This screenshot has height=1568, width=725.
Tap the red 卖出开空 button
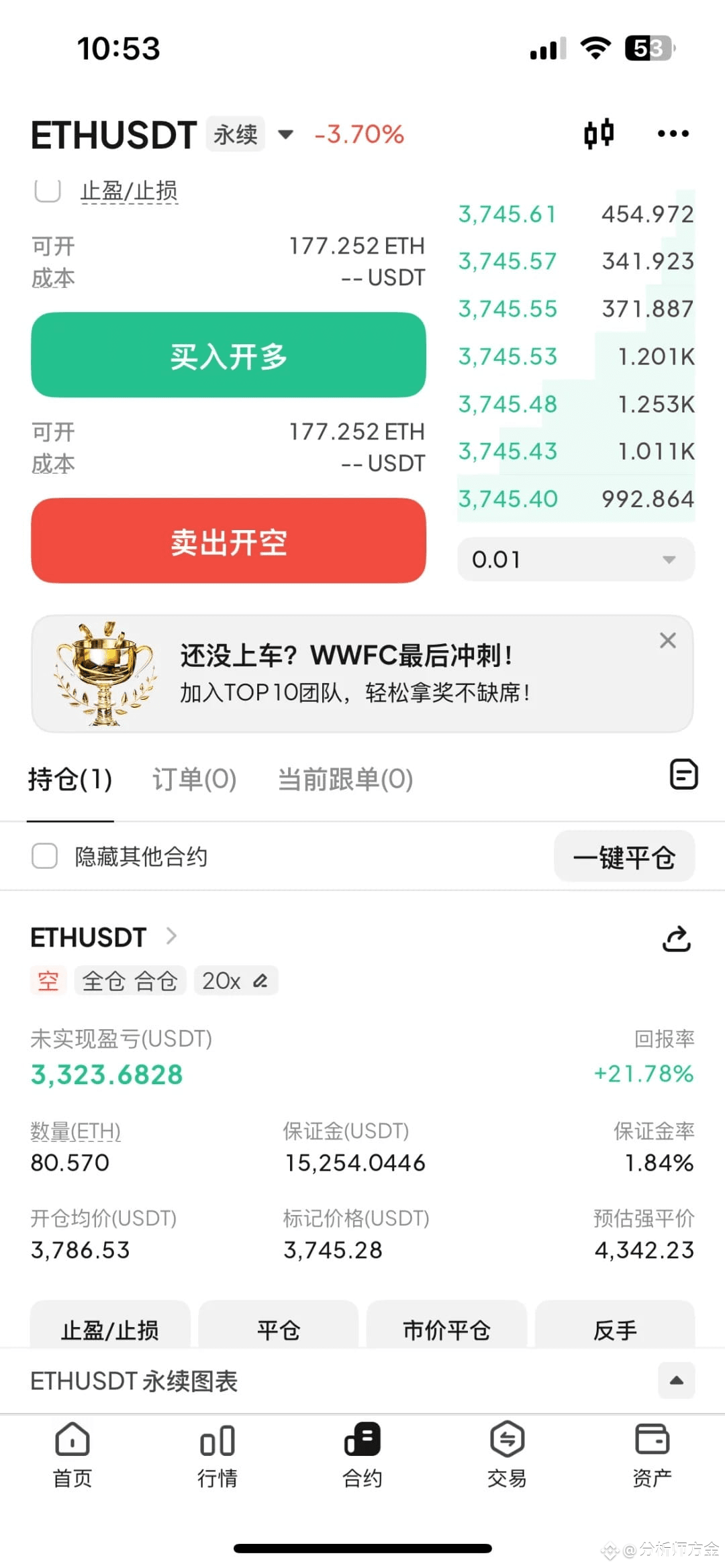[x=228, y=541]
